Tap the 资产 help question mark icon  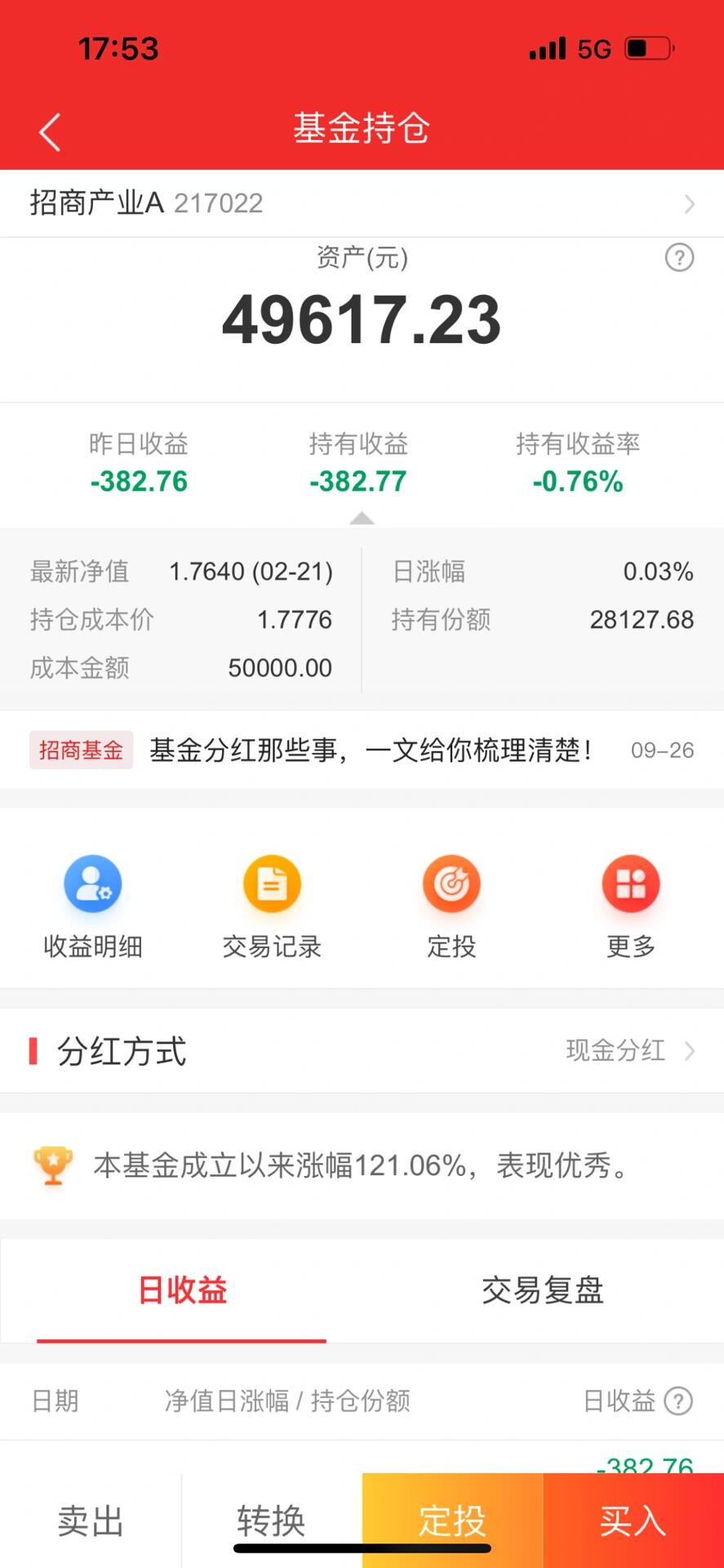click(678, 258)
